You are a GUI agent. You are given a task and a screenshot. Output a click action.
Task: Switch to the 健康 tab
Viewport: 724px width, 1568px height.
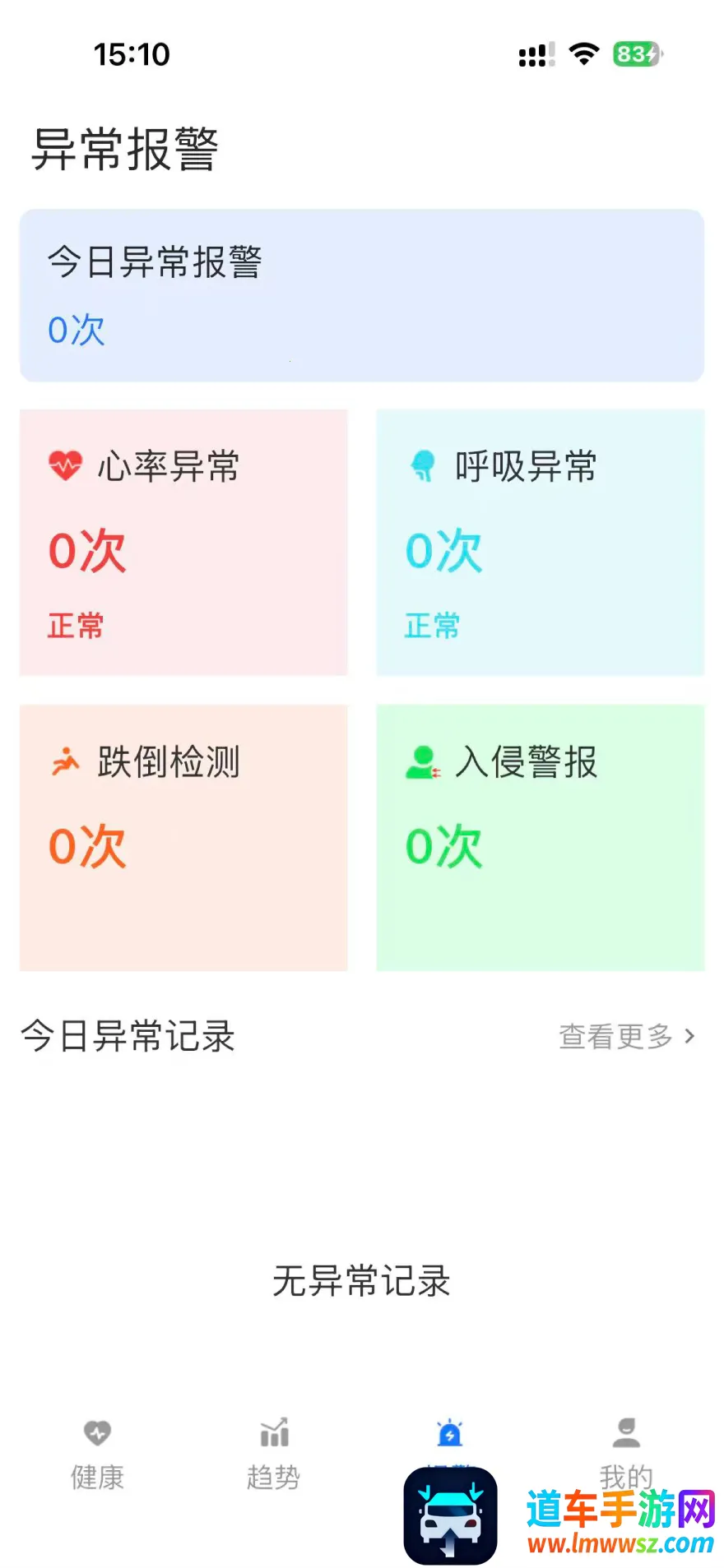(x=97, y=1453)
